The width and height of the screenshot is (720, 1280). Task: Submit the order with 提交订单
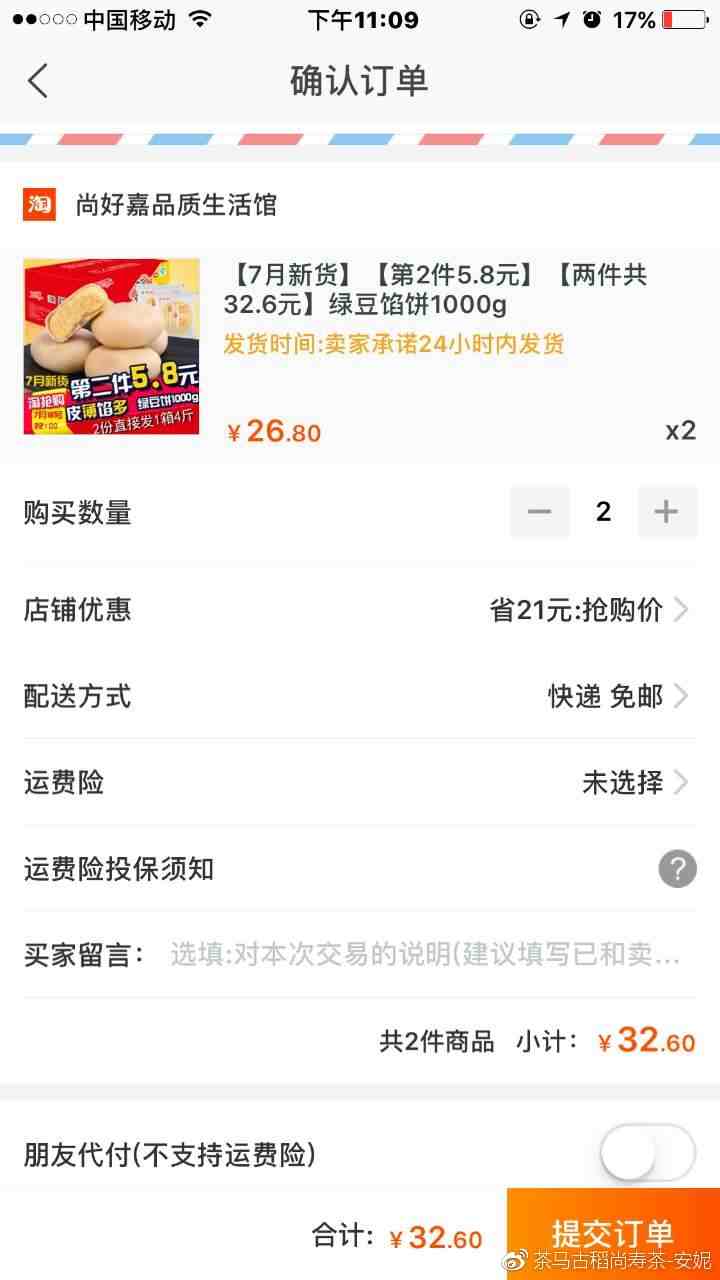pos(612,1232)
